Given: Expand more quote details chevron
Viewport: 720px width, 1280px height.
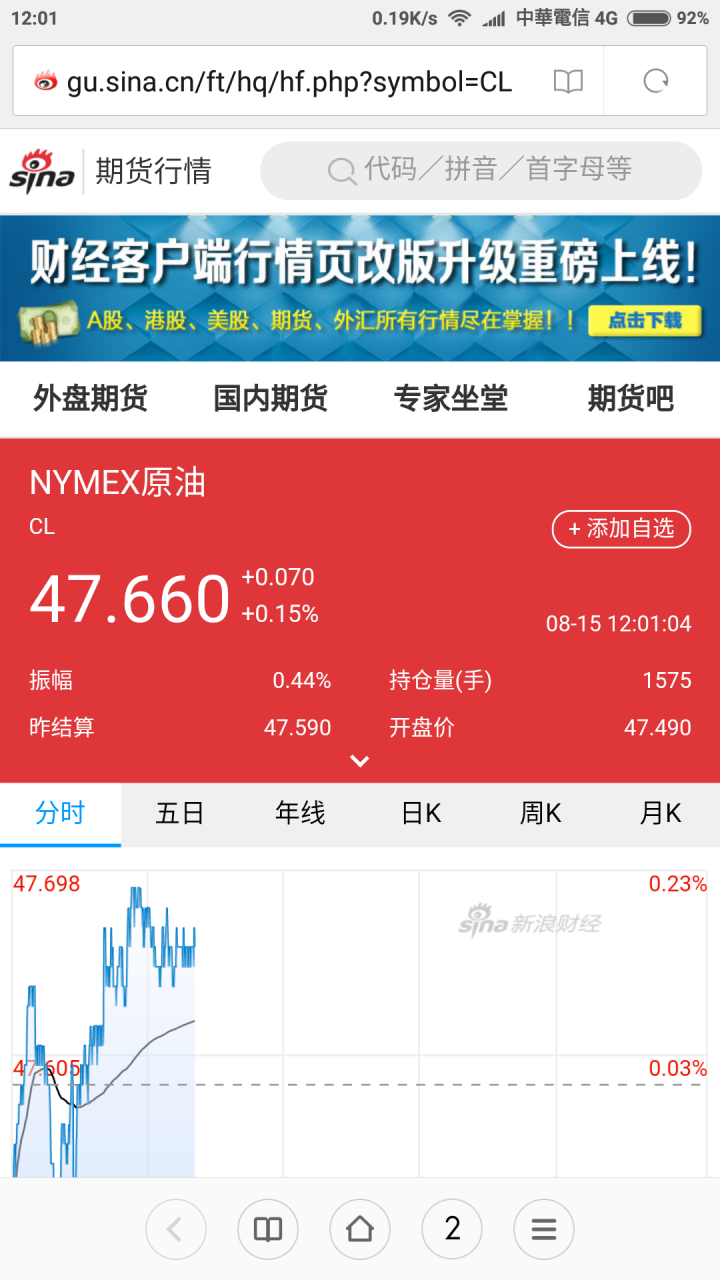Looking at the screenshot, I should pyautogui.click(x=360, y=762).
